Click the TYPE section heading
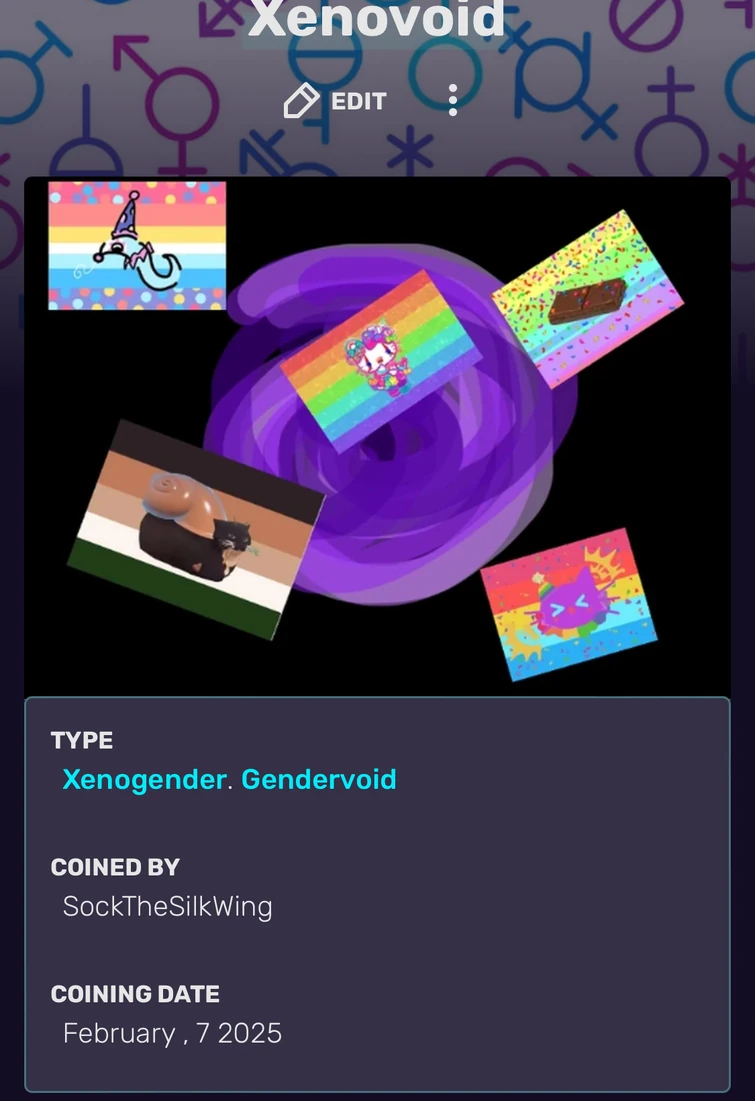 tap(82, 740)
